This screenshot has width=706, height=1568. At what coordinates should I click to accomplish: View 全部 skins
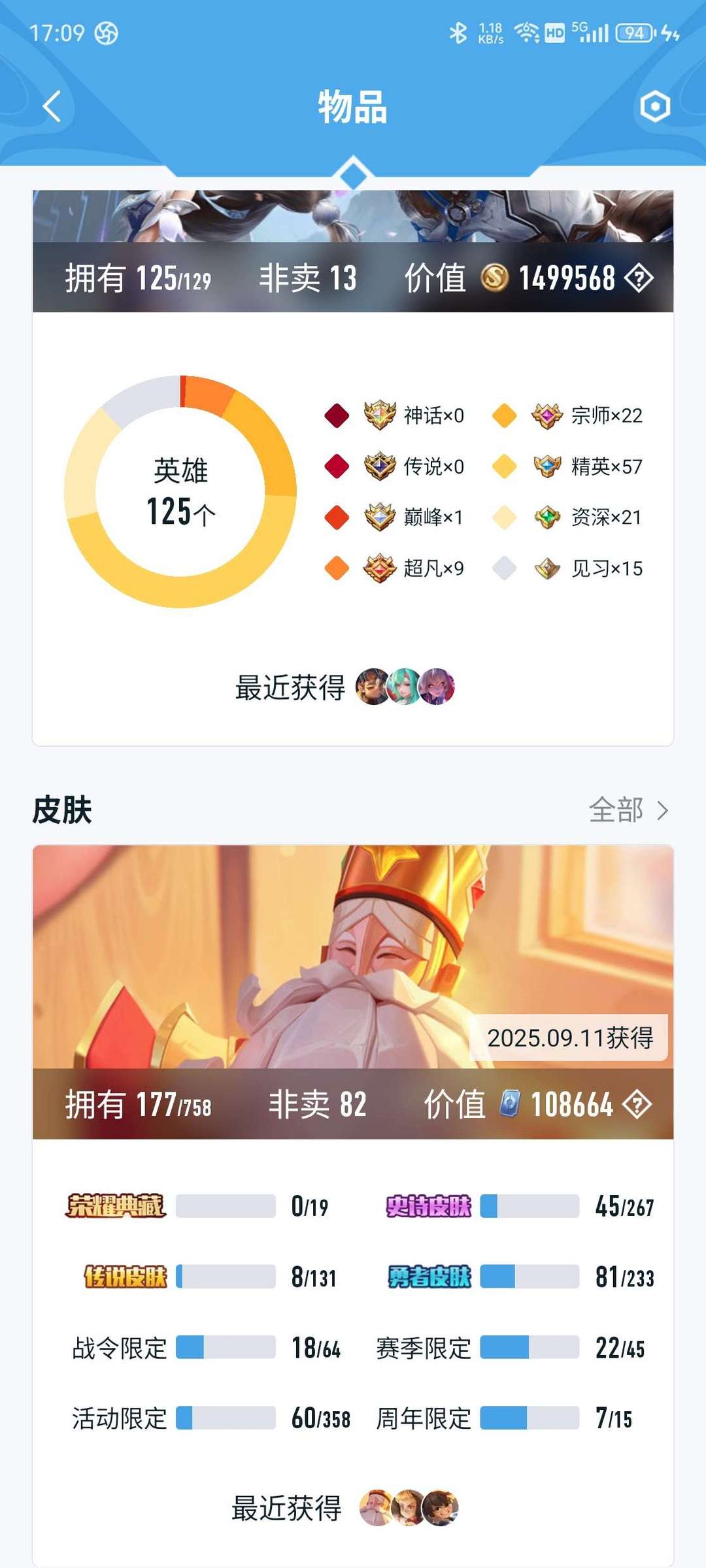(x=628, y=810)
